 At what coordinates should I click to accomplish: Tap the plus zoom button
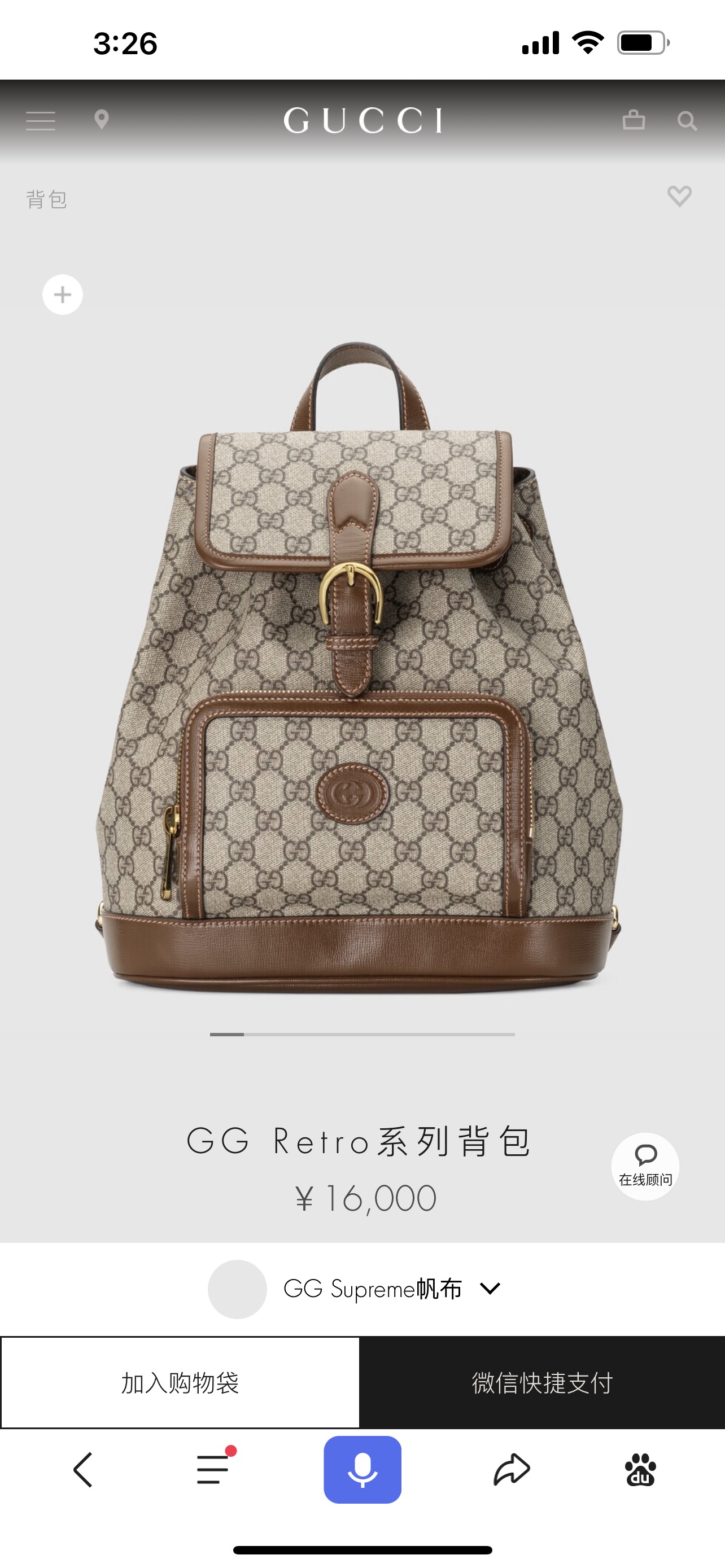click(63, 295)
